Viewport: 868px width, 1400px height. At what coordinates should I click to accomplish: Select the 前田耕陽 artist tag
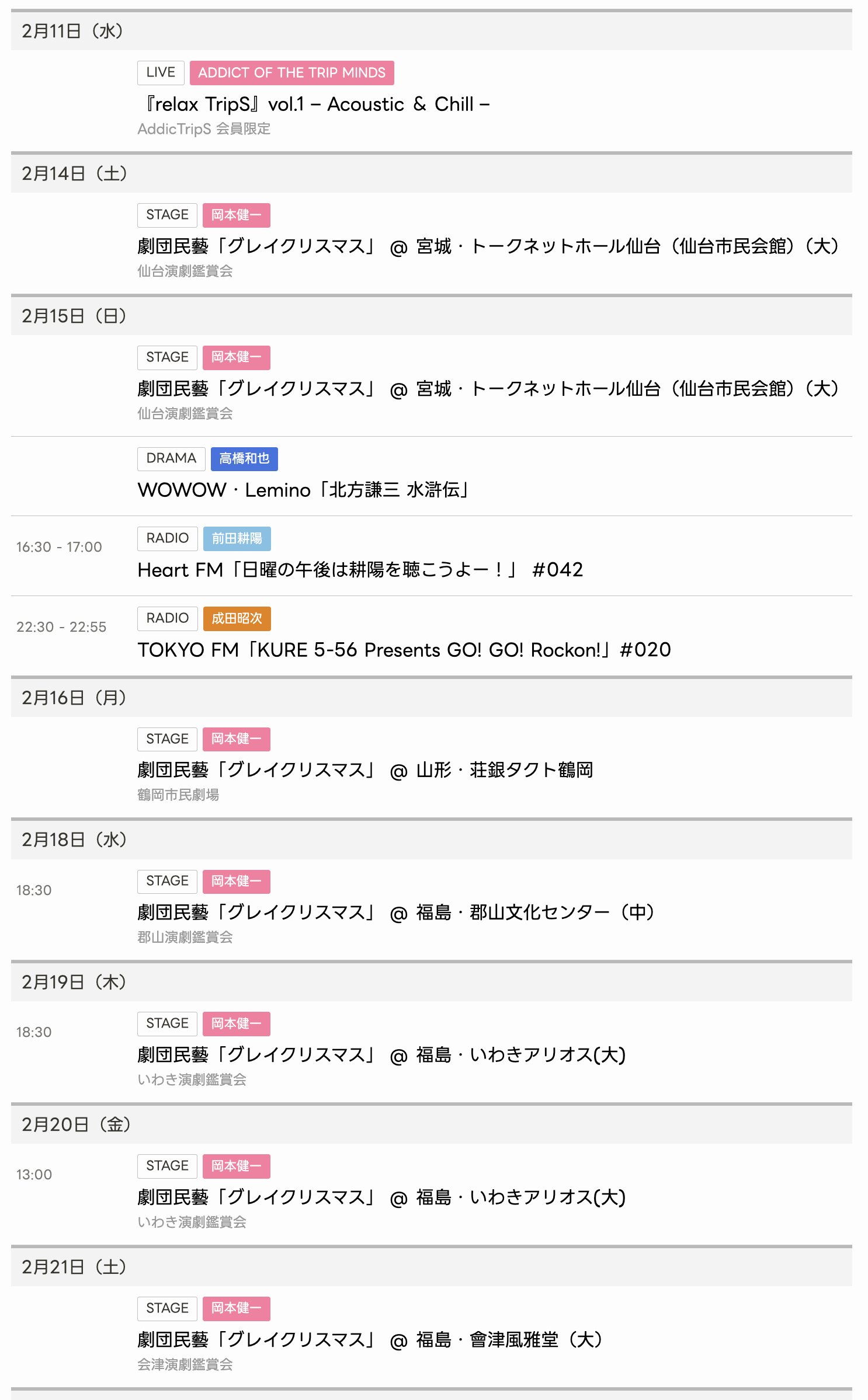(237, 539)
